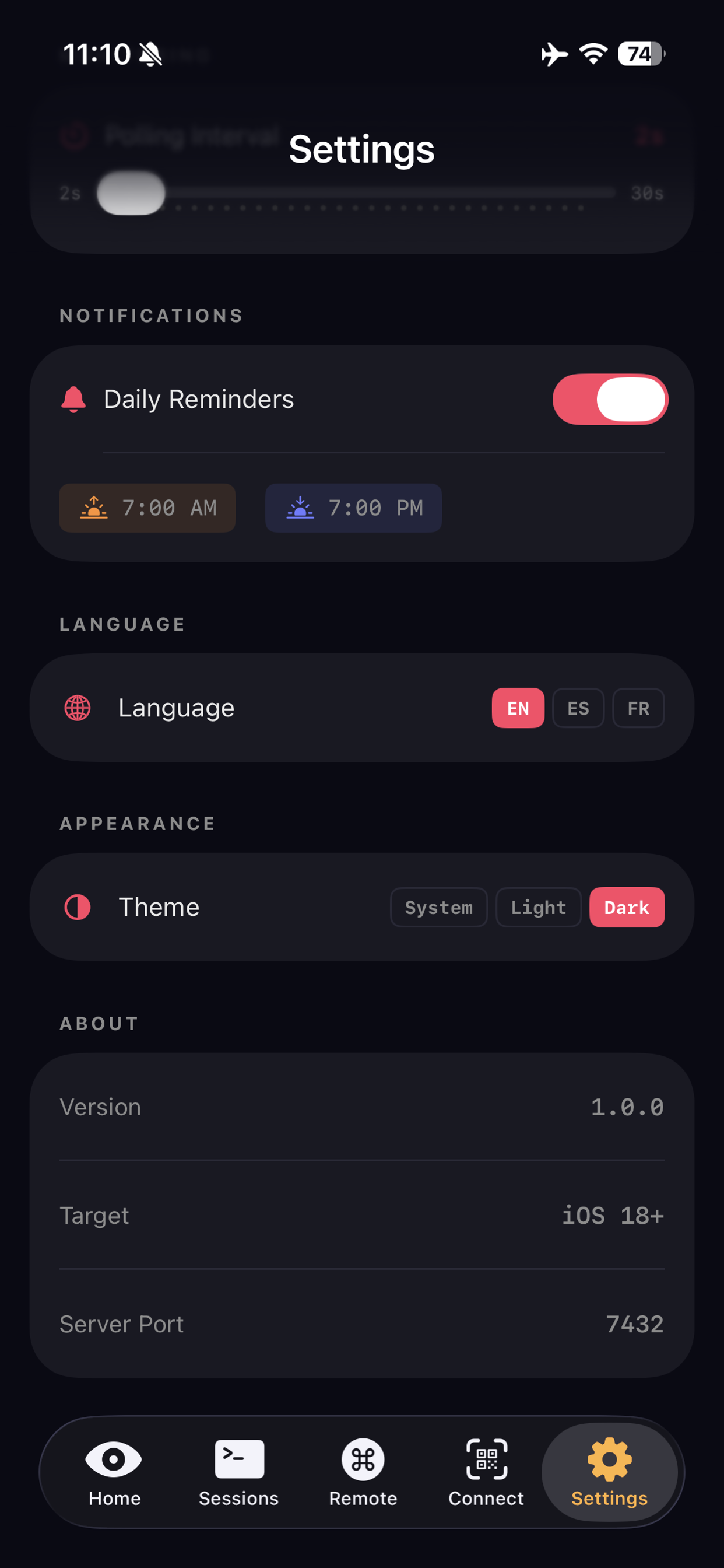The image size is (724, 1568).
Task: Choose French with the FR button
Action: [638, 708]
